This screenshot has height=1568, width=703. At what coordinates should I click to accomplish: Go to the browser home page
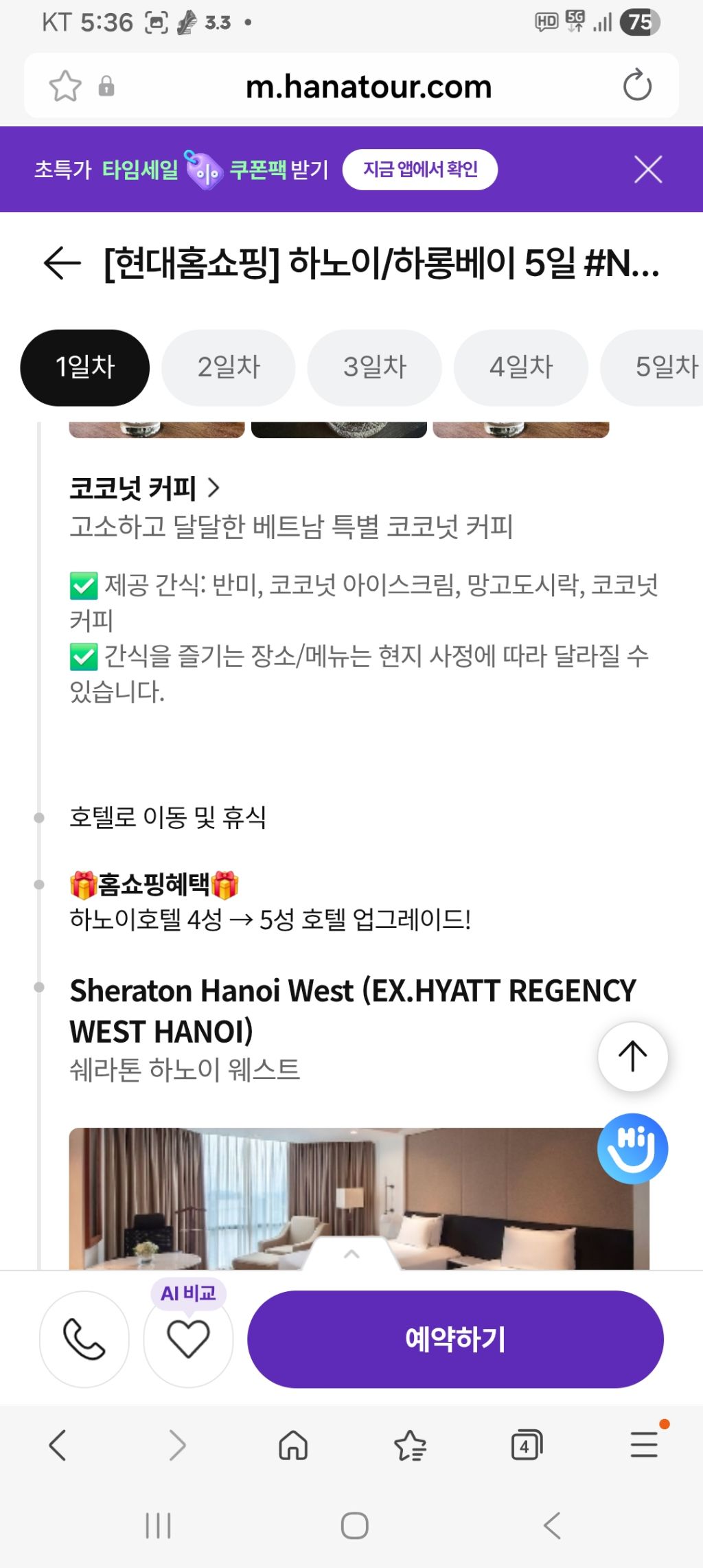tap(293, 1445)
